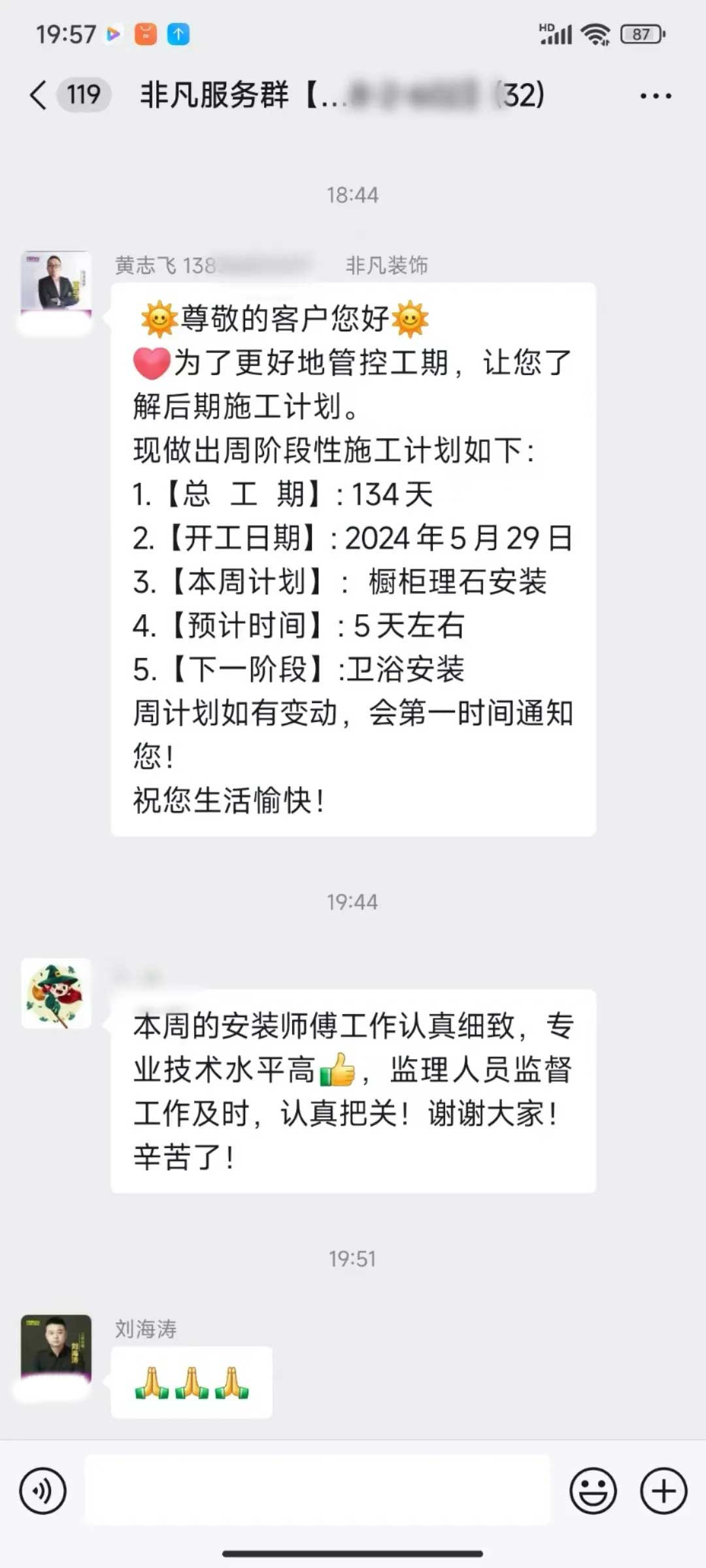Viewport: 706px width, 1568px height.
Task: Switch to voice message input
Action: (43, 1491)
